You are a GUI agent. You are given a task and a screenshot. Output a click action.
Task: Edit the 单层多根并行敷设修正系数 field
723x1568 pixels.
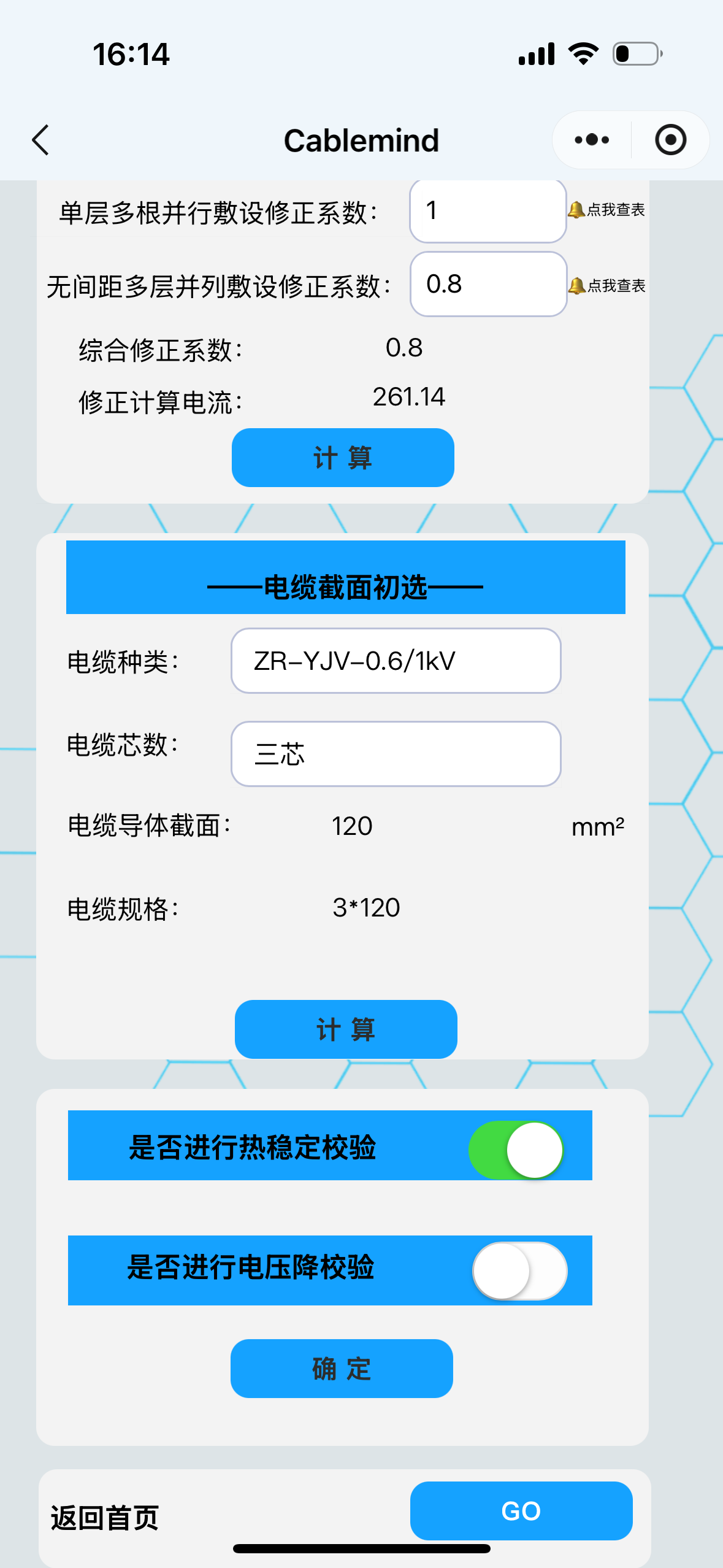[488, 211]
